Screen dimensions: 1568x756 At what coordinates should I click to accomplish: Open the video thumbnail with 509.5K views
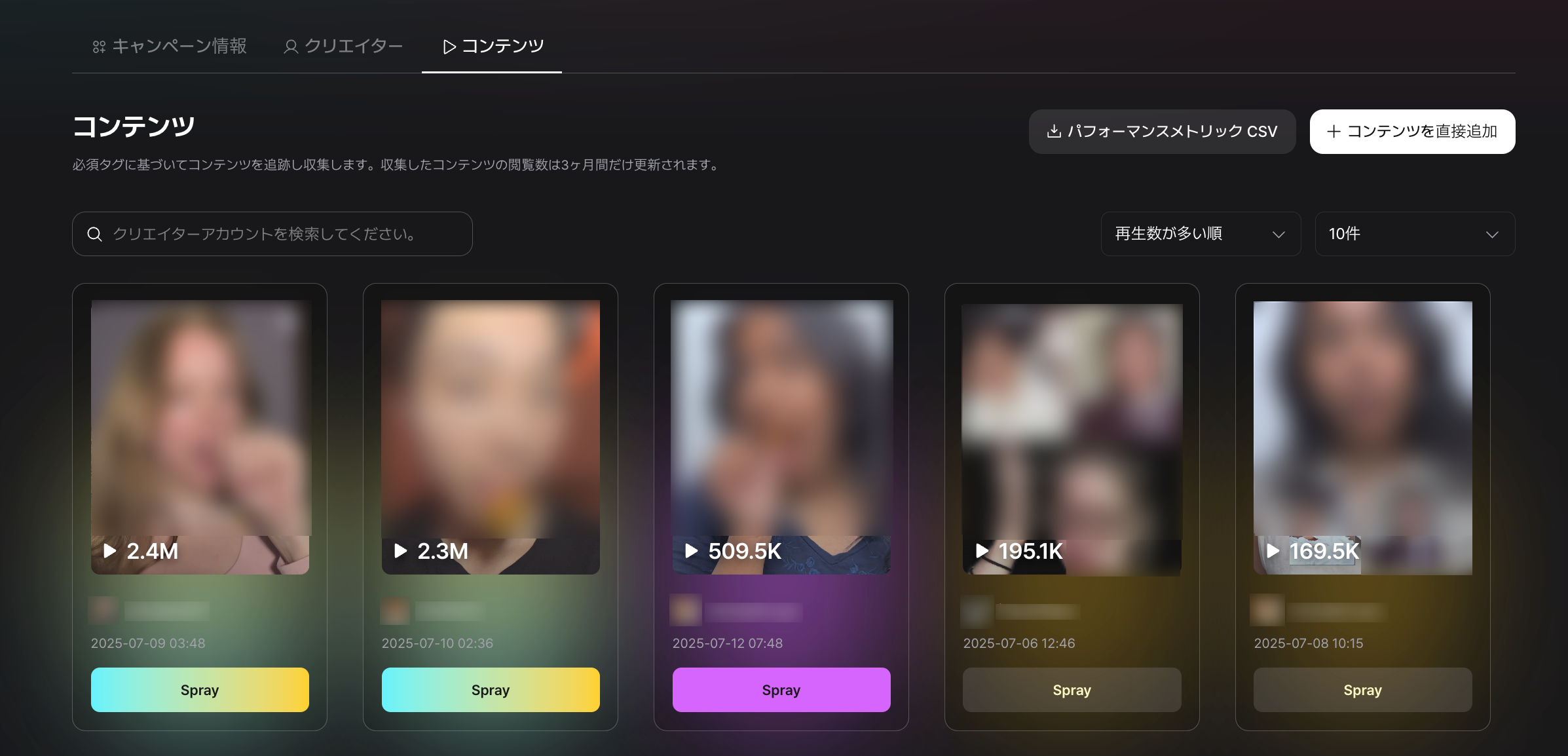pos(781,437)
